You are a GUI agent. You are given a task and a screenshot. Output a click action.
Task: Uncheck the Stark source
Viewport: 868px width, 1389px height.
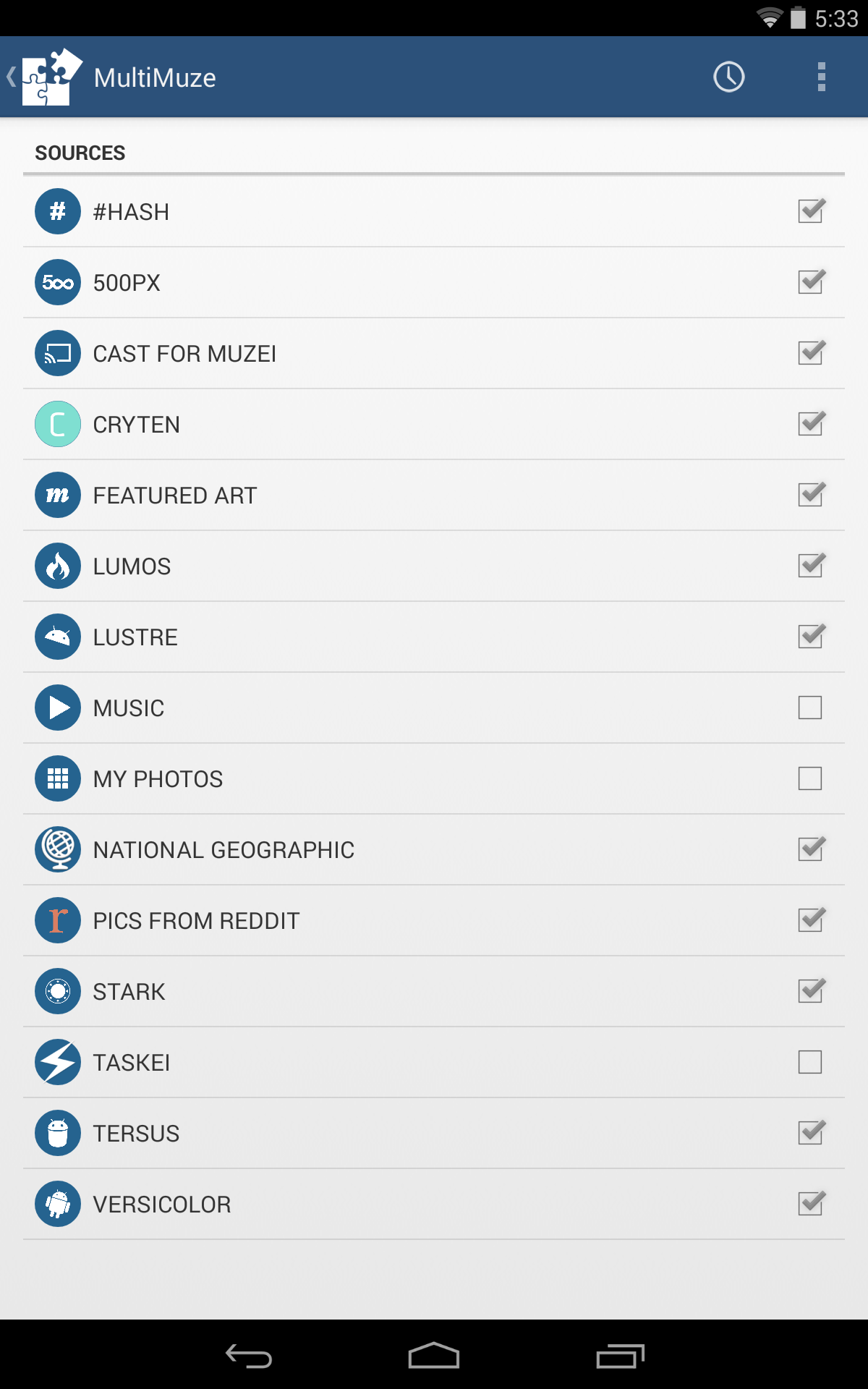pos(810,991)
